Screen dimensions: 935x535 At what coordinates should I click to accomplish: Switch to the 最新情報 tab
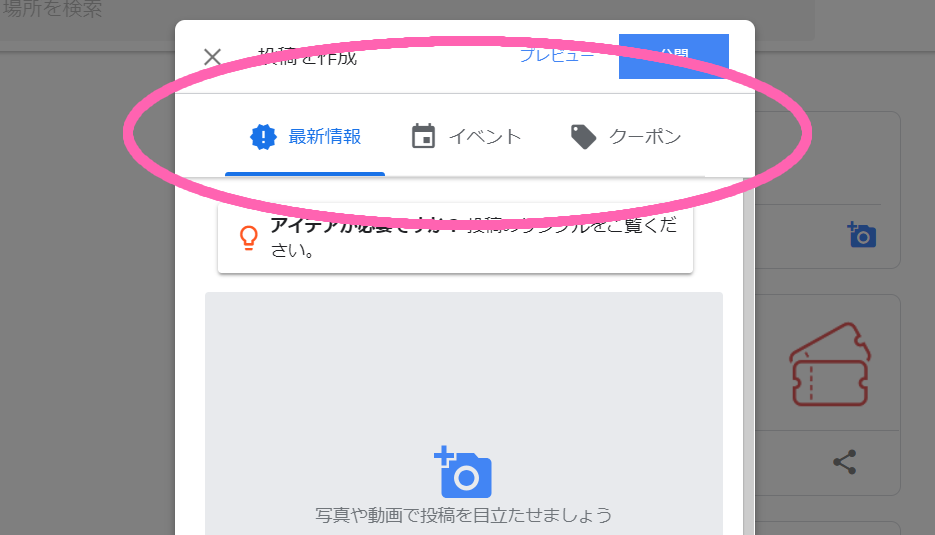pos(305,137)
